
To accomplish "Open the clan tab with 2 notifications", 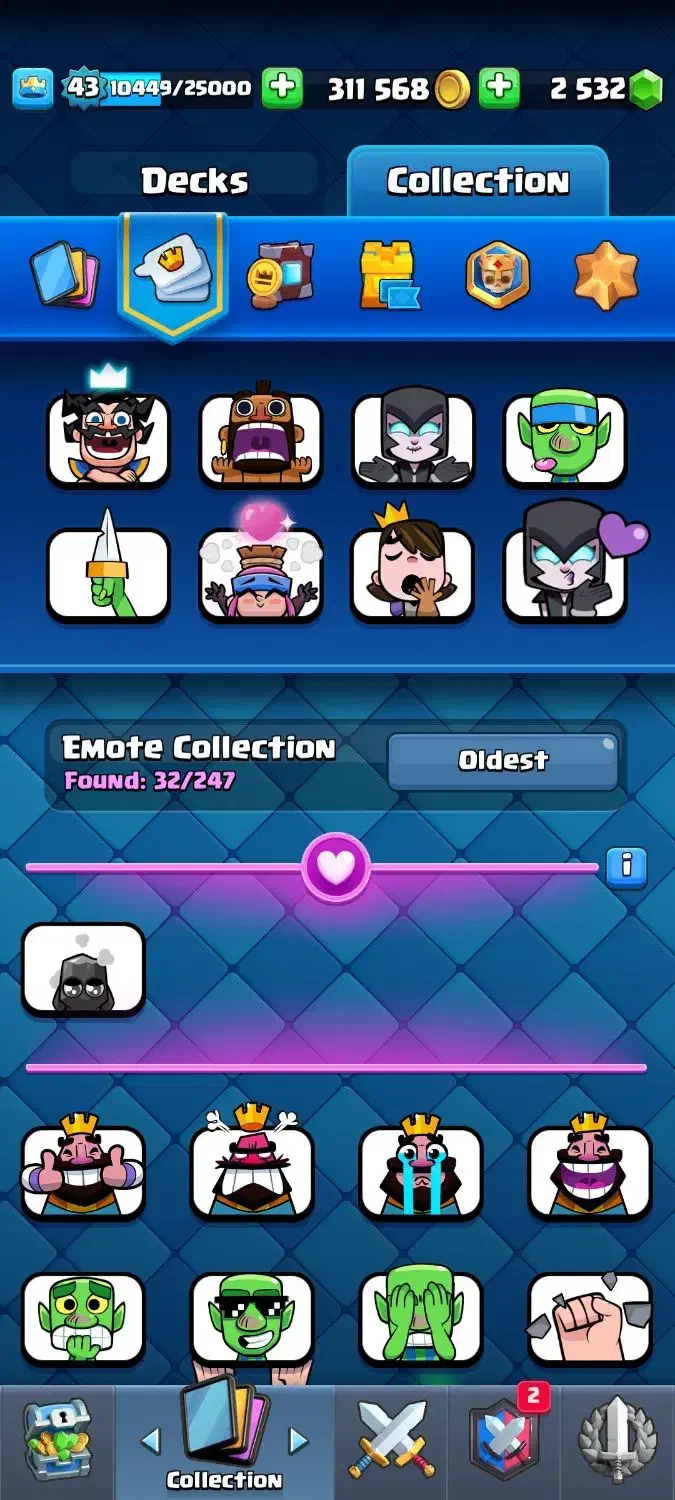I will [x=503, y=1440].
